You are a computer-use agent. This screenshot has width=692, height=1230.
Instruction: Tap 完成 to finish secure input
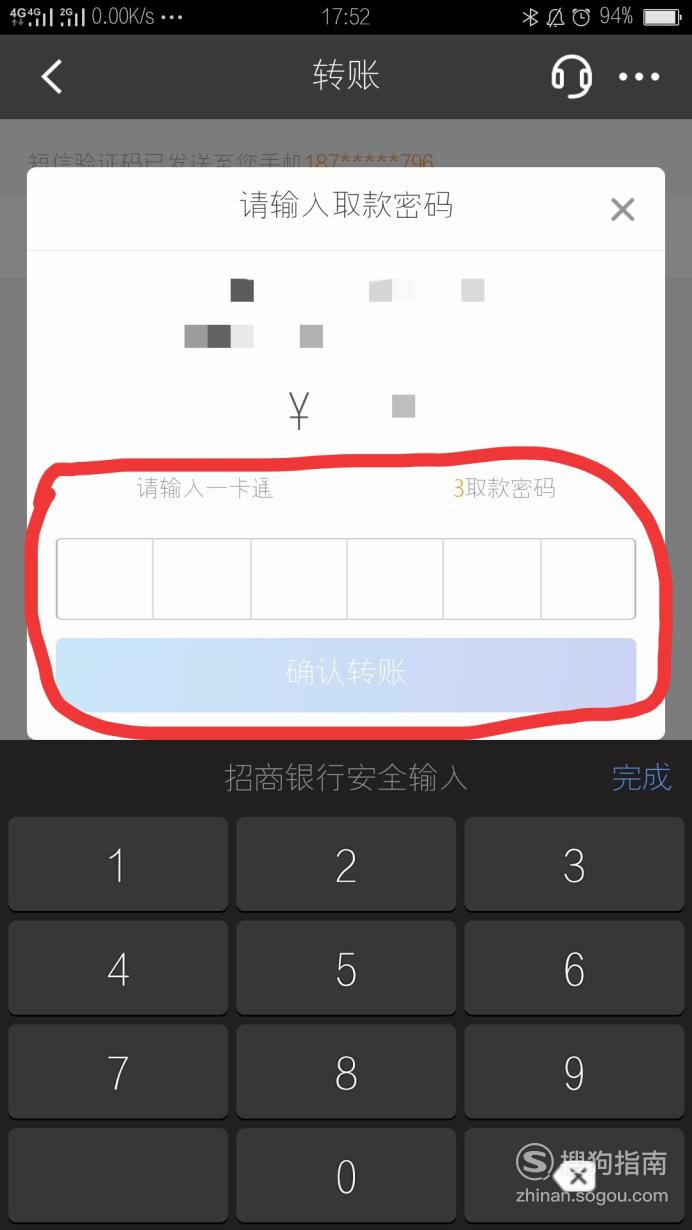(x=641, y=777)
